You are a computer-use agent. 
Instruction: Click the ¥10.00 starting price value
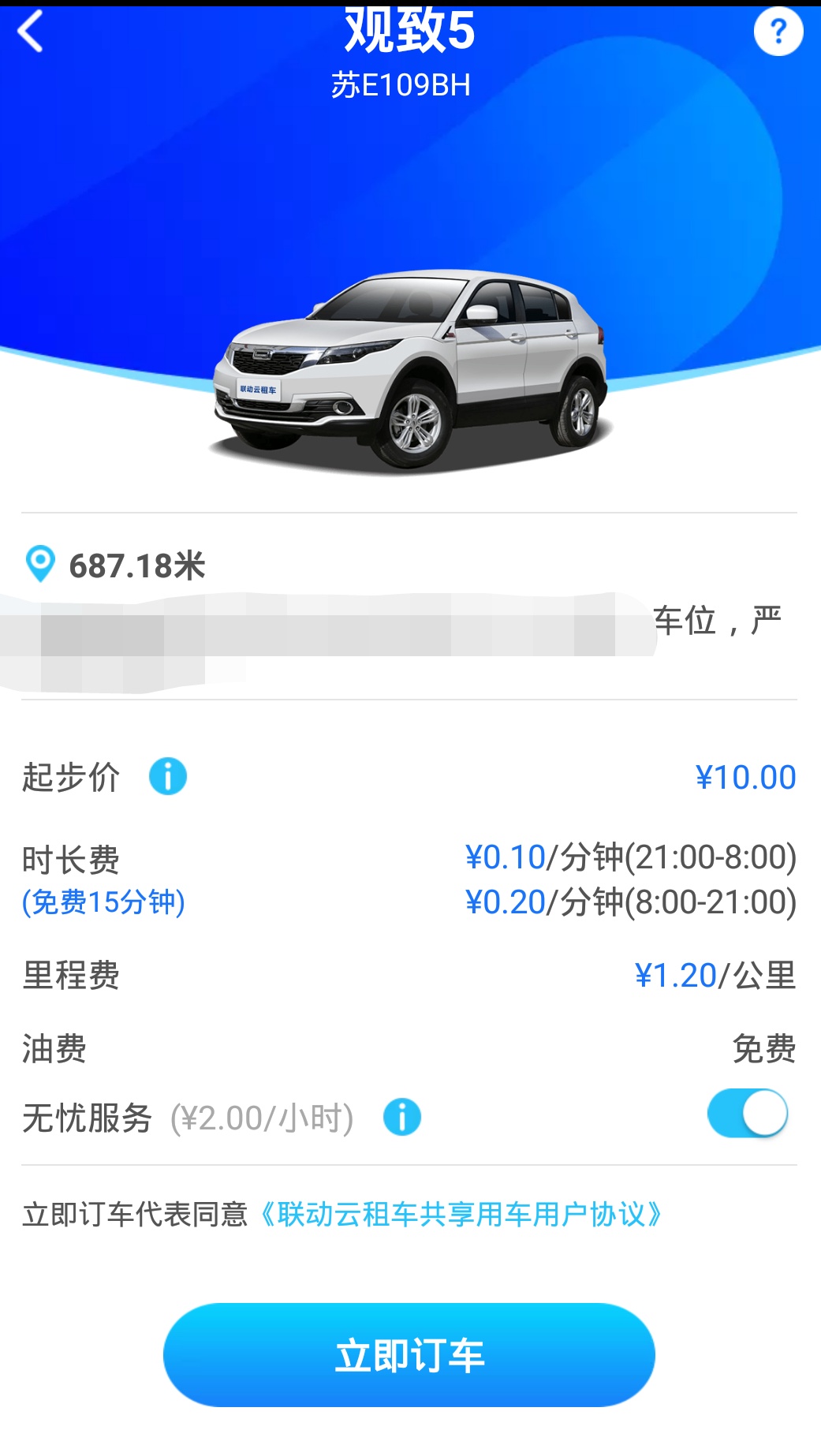click(x=747, y=777)
